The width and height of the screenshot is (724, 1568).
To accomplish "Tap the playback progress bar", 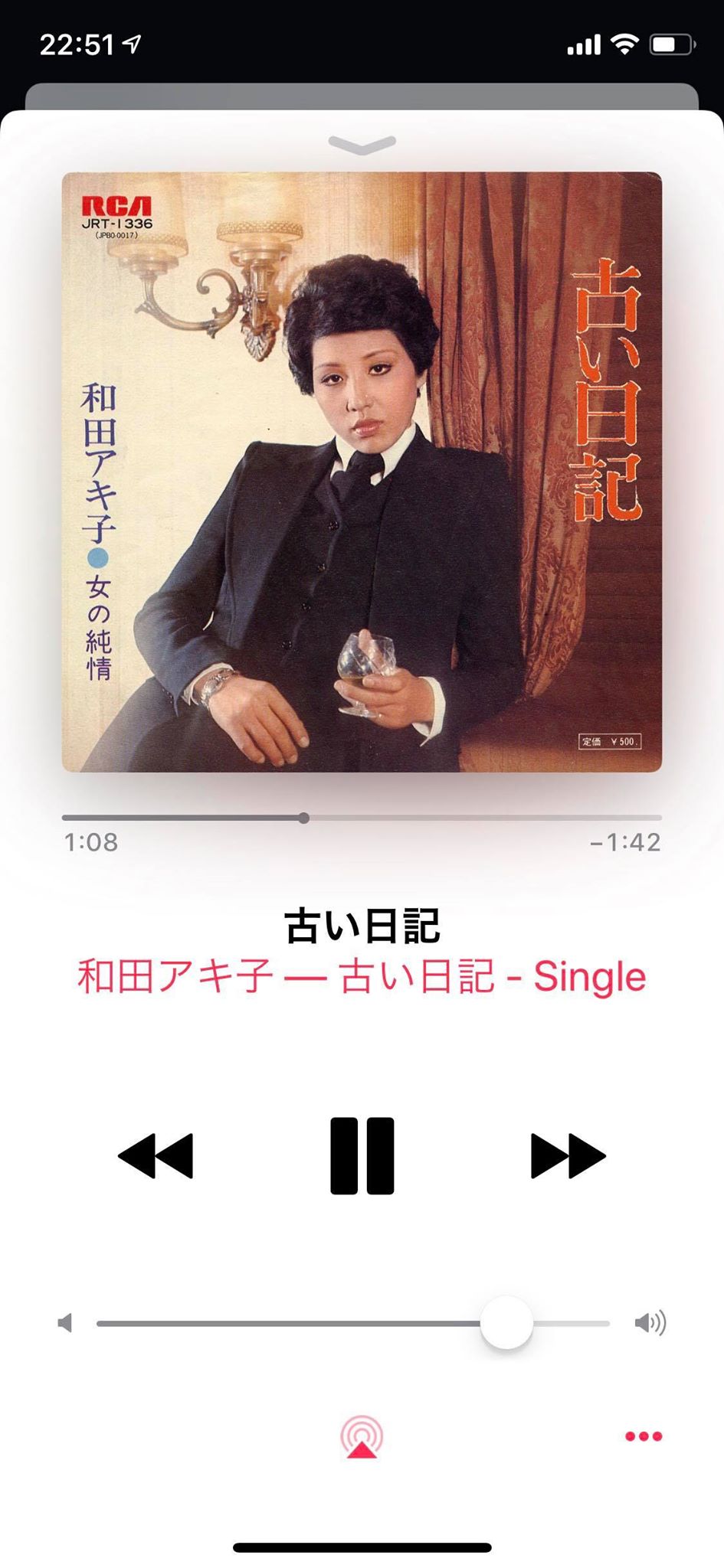I will (362, 818).
